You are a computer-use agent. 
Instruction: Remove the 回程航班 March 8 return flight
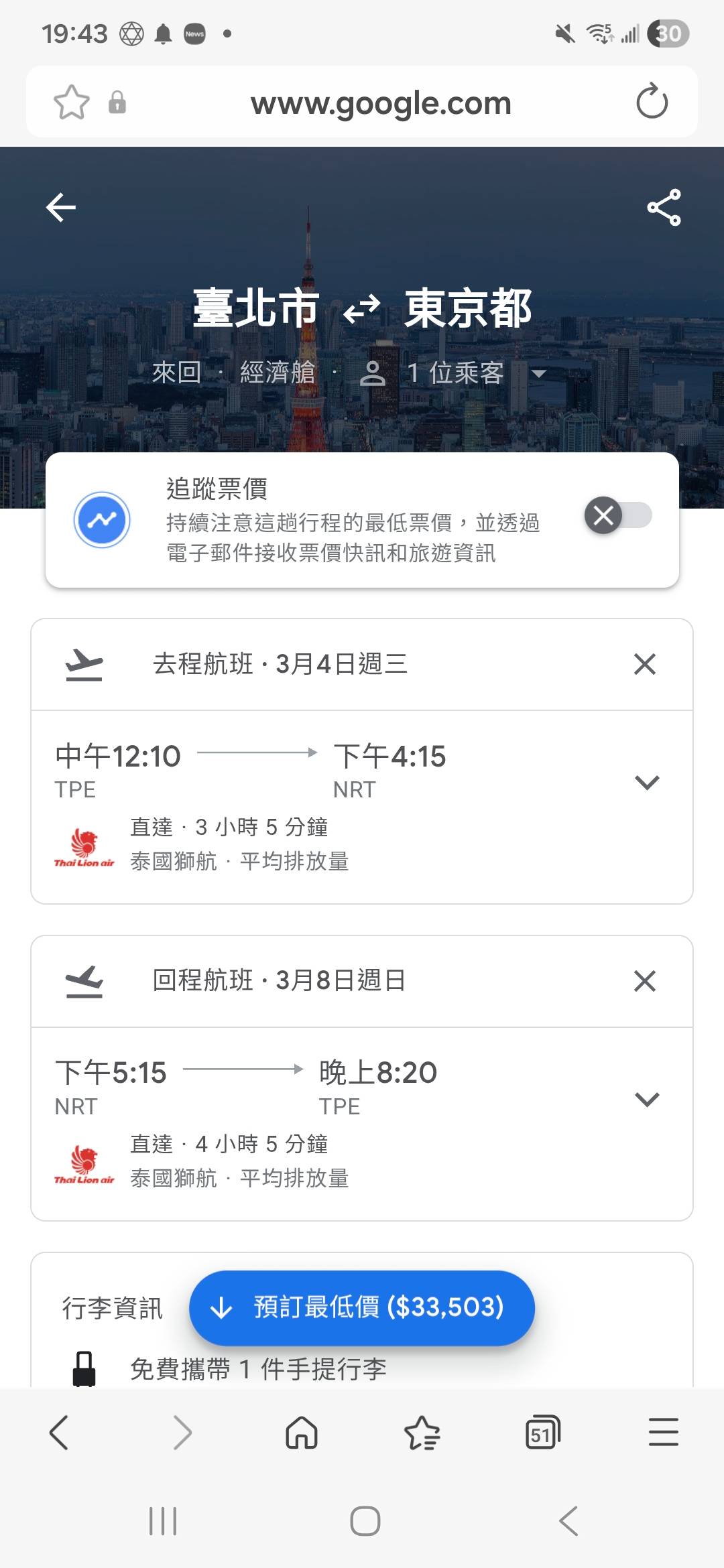[x=644, y=981]
